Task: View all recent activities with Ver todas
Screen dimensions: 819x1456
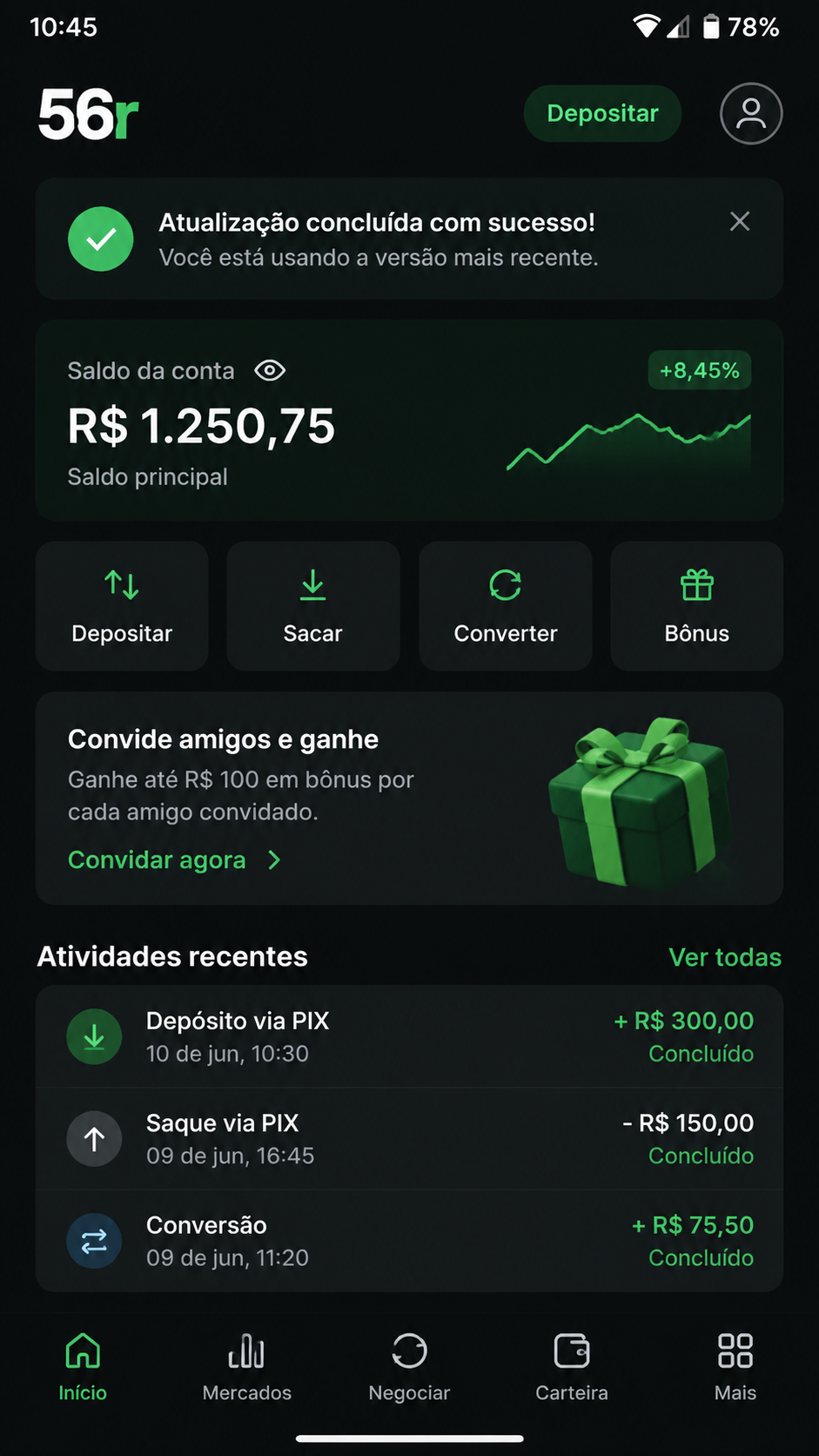Action: pos(725,957)
